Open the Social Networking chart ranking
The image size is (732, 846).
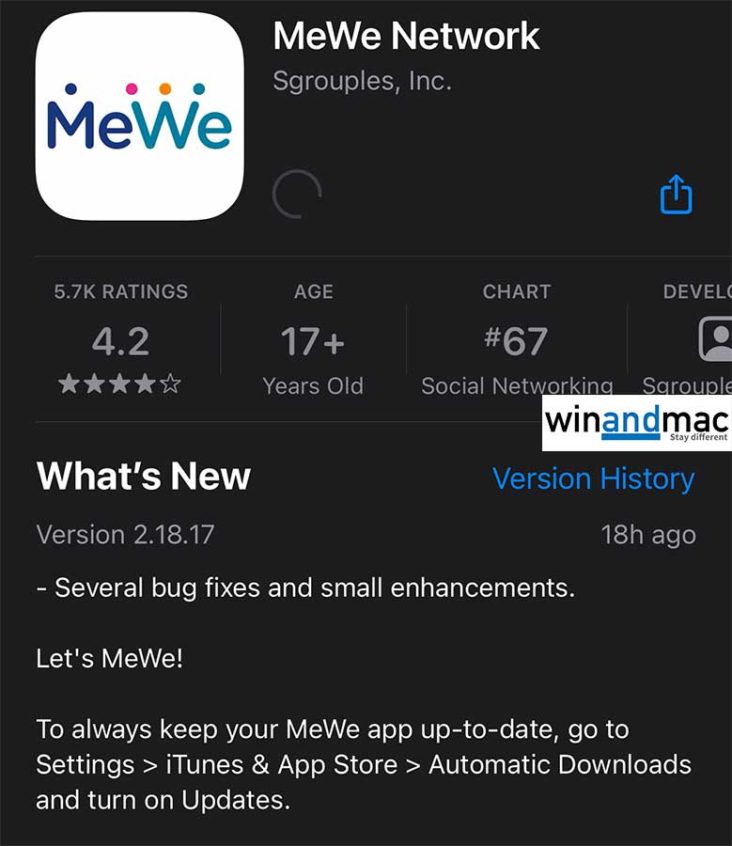[516, 342]
